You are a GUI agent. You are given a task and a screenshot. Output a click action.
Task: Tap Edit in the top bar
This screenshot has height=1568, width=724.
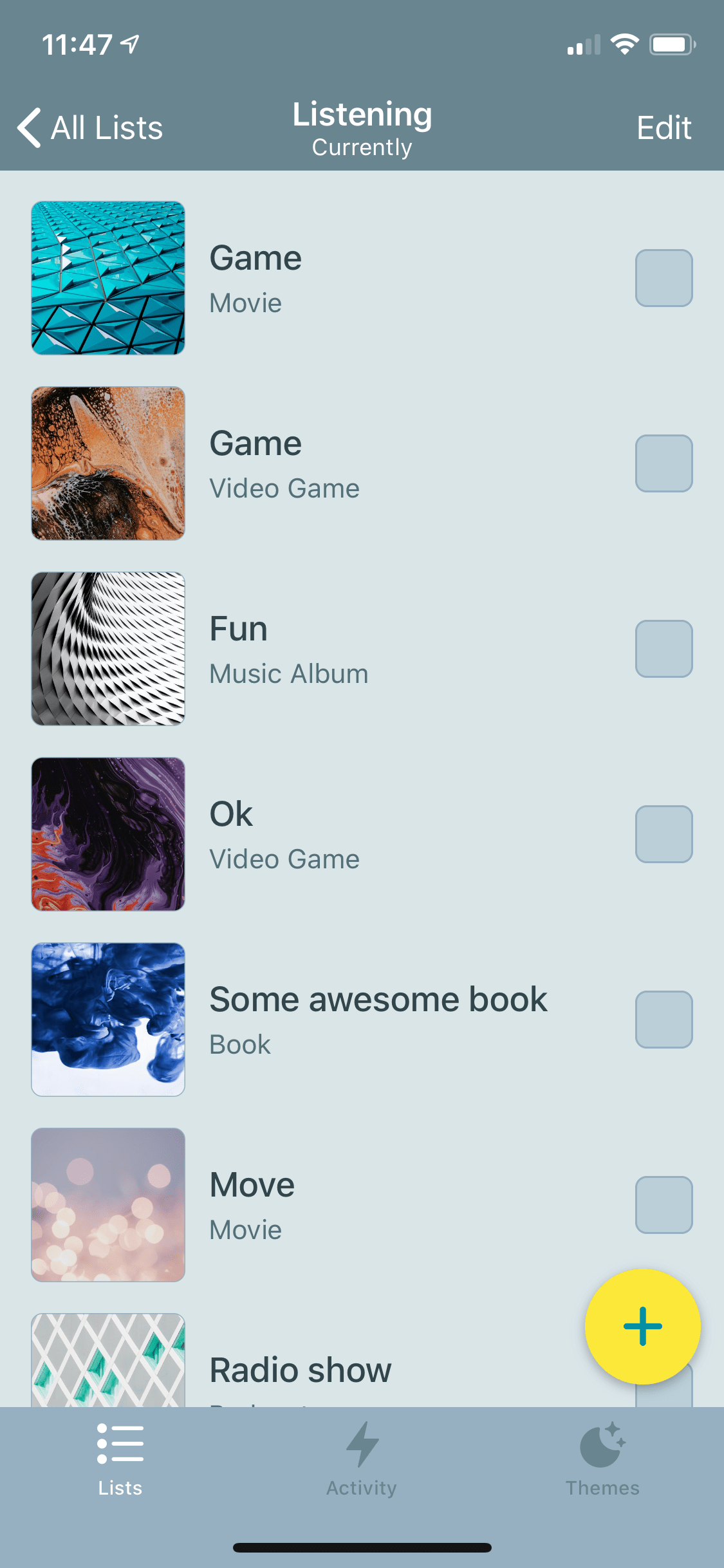click(x=664, y=127)
